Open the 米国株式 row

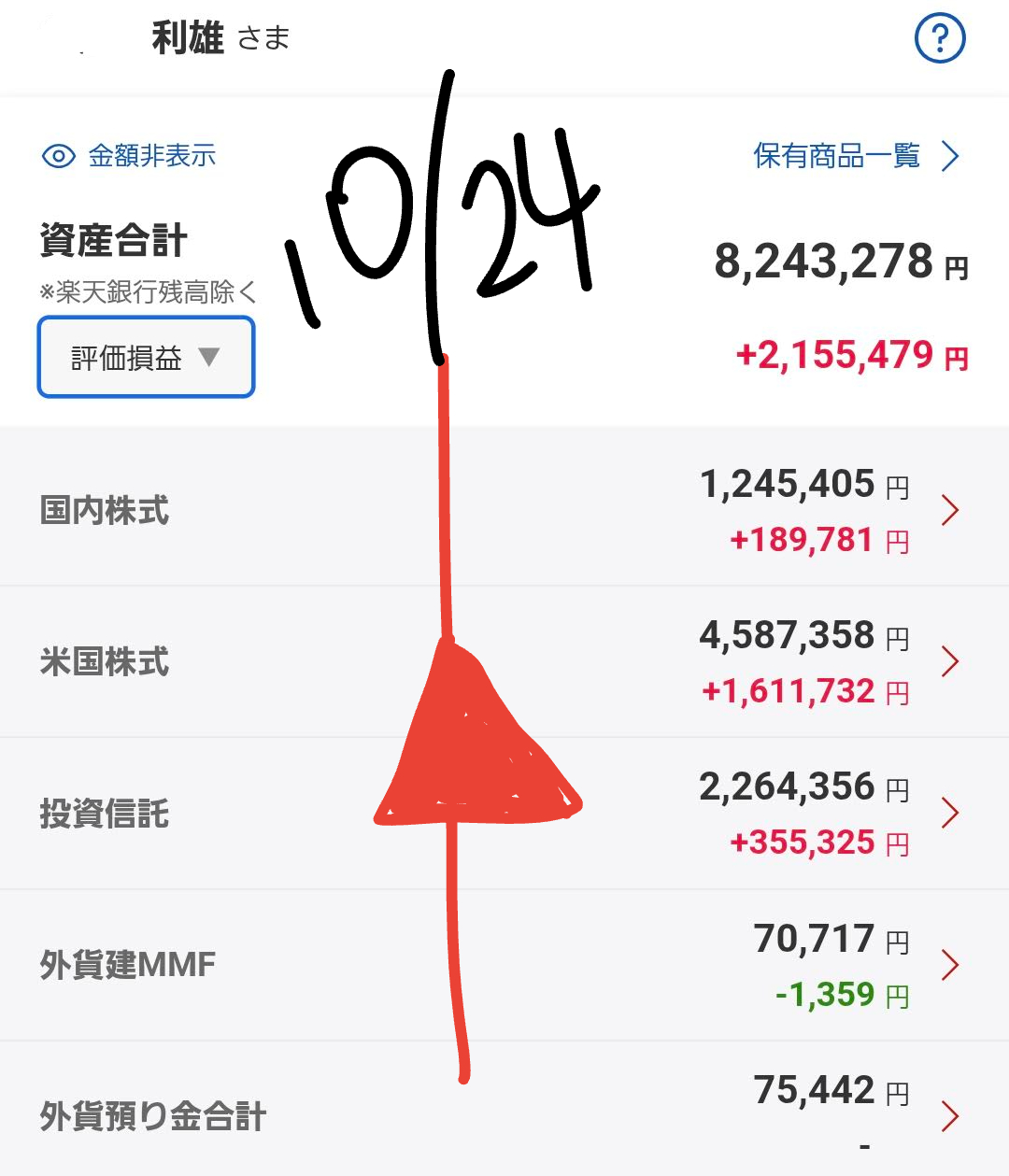(x=504, y=661)
